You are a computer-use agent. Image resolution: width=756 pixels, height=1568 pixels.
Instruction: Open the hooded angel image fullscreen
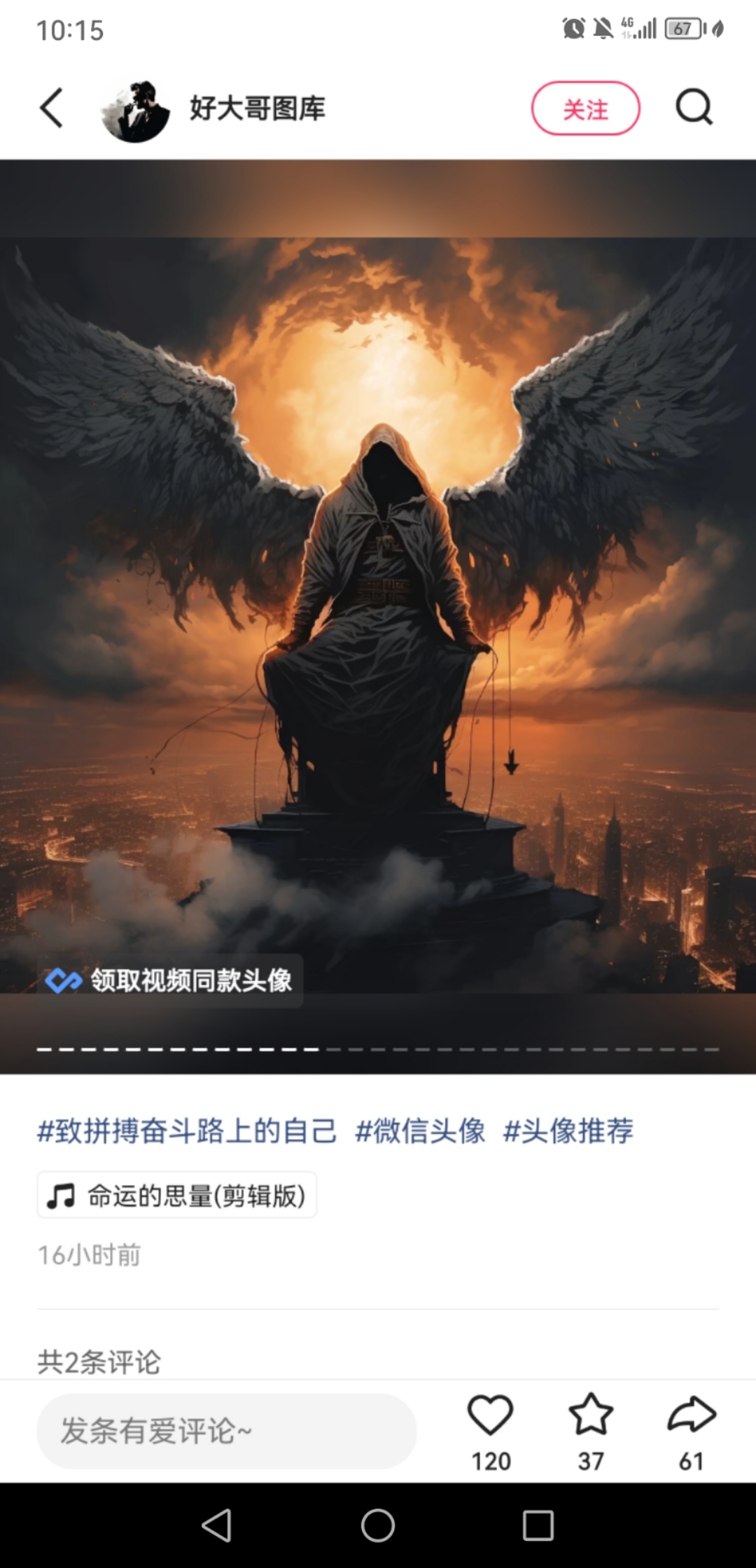point(378,616)
